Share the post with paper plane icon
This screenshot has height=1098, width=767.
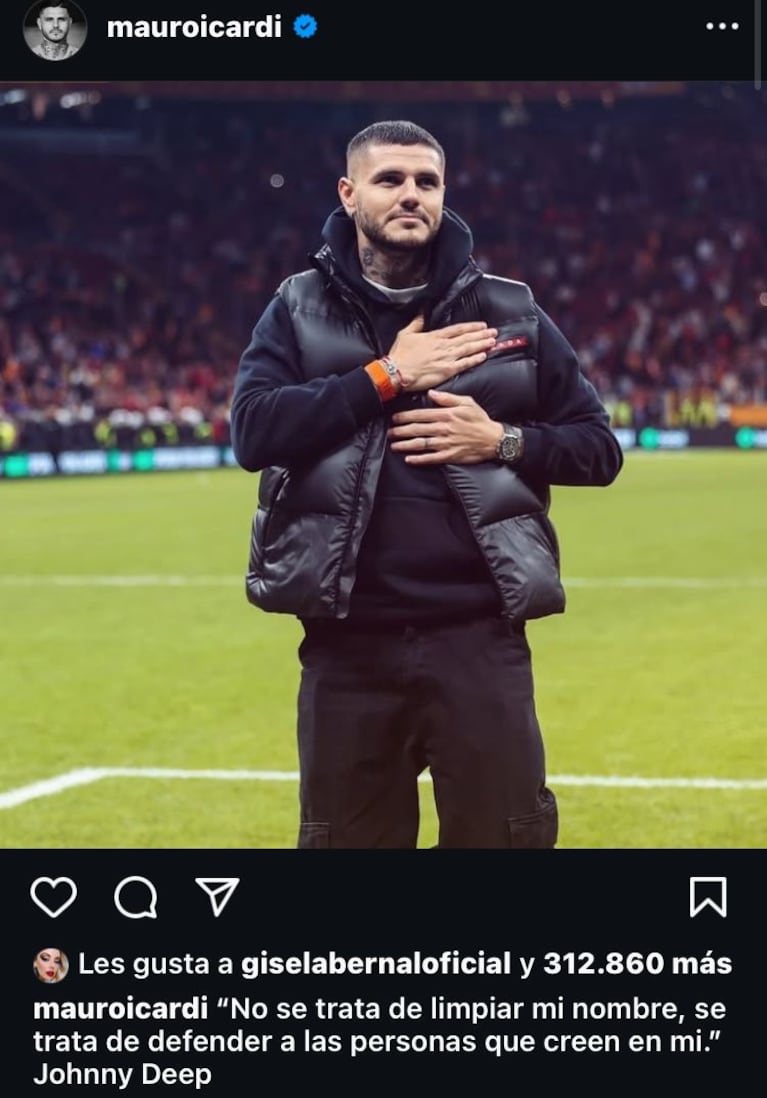(x=216, y=897)
